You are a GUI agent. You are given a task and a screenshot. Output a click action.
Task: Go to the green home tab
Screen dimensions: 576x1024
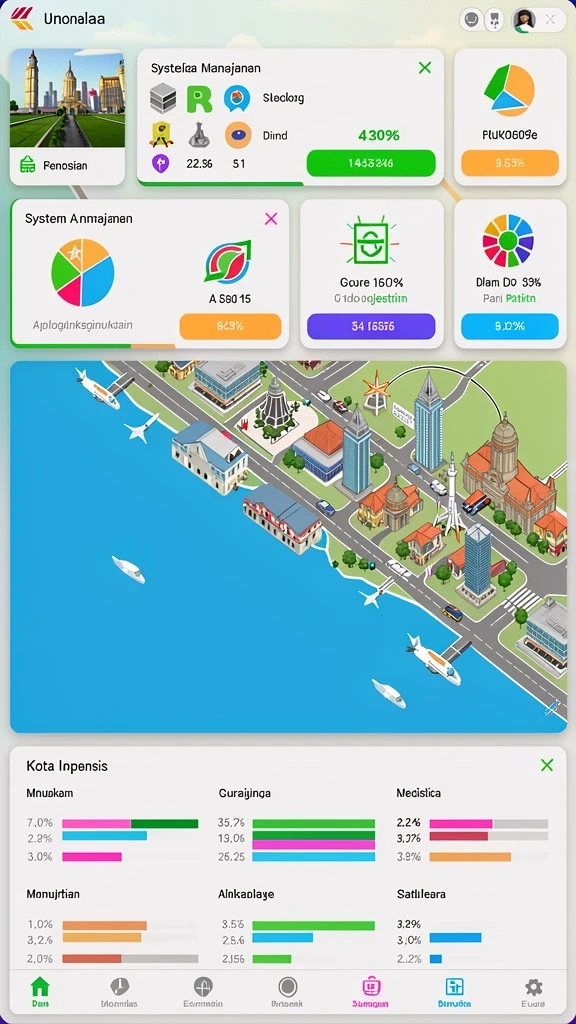40,992
